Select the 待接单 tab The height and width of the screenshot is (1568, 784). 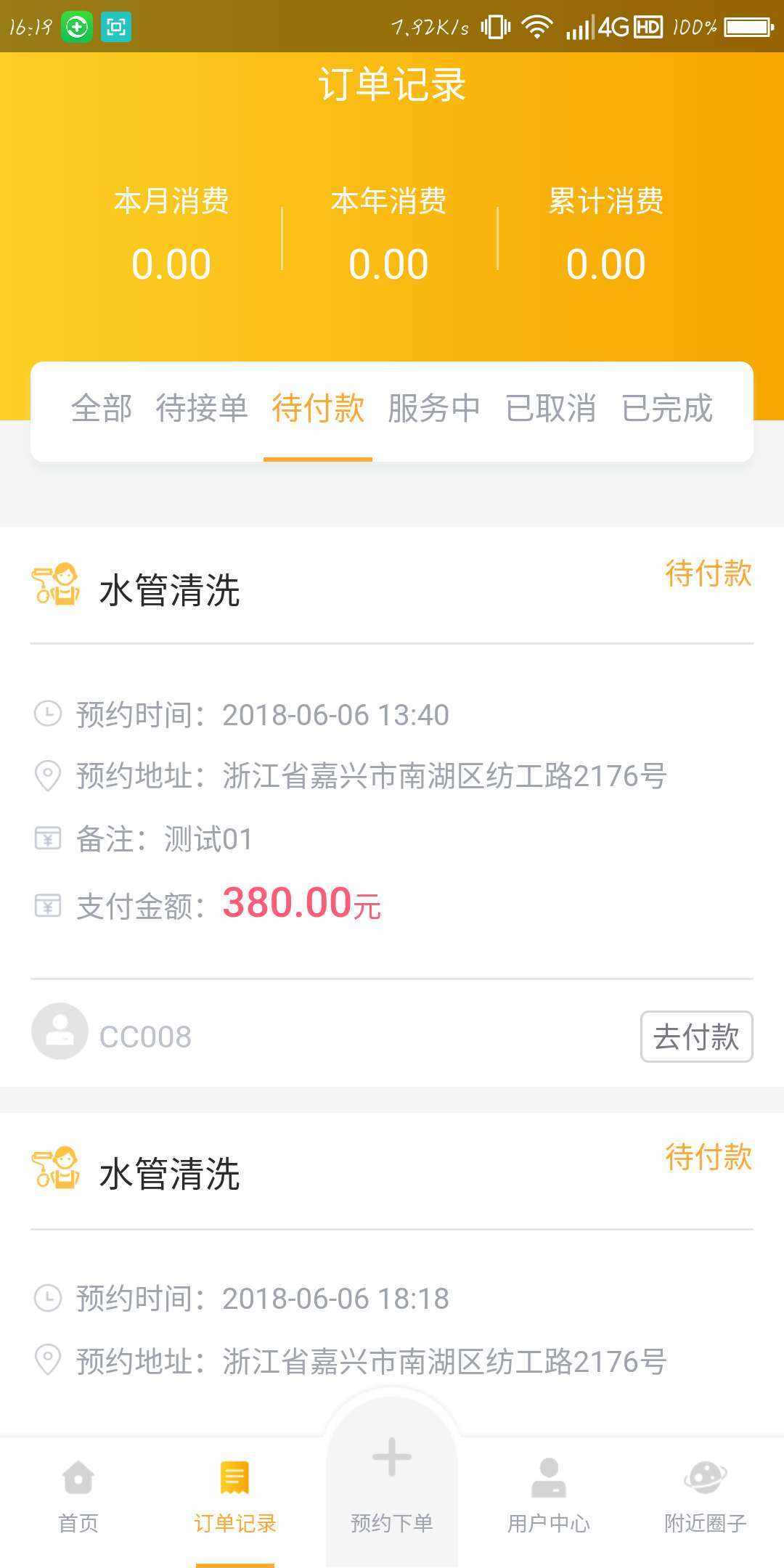pyautogui.click(x=202, y=409)
